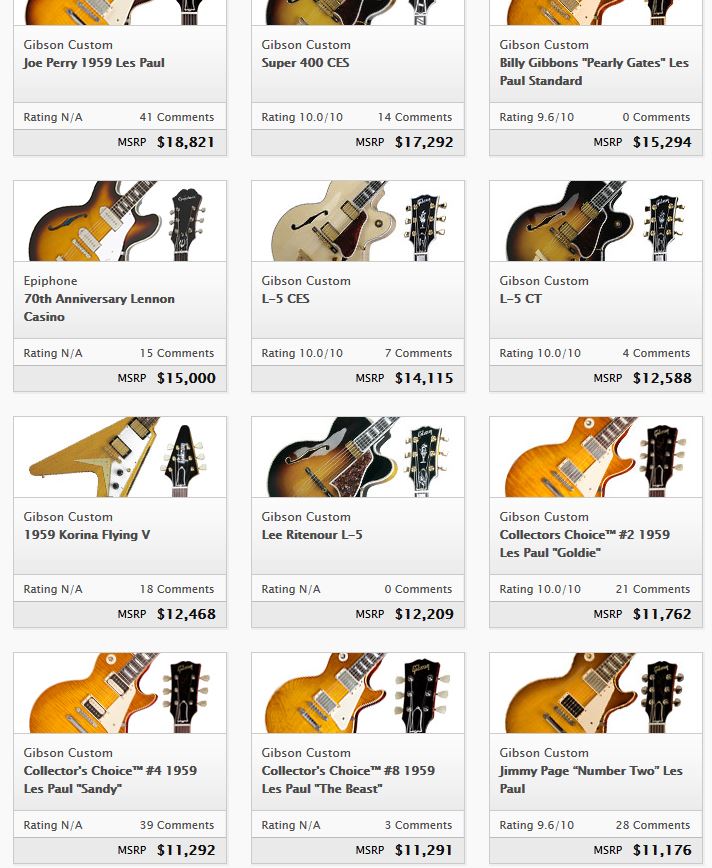712x868 pixels.
Task: Open the Epiphone 70th Anniversary Lennon Casino
Action: click(x=99, y=307)
